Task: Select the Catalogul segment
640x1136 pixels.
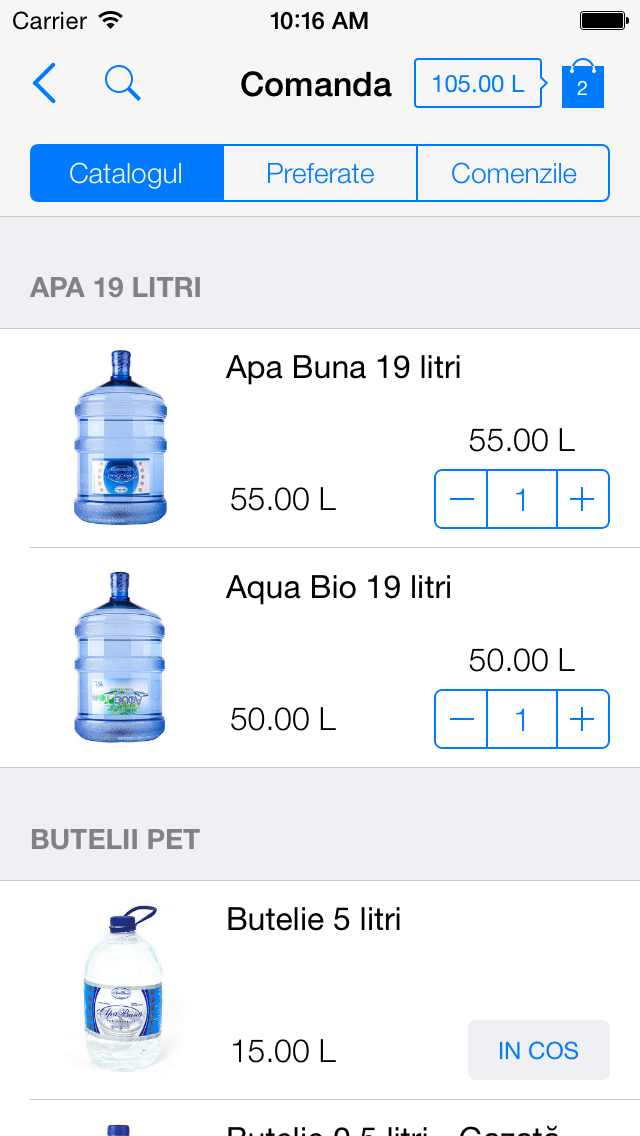Action: point(126,173)
